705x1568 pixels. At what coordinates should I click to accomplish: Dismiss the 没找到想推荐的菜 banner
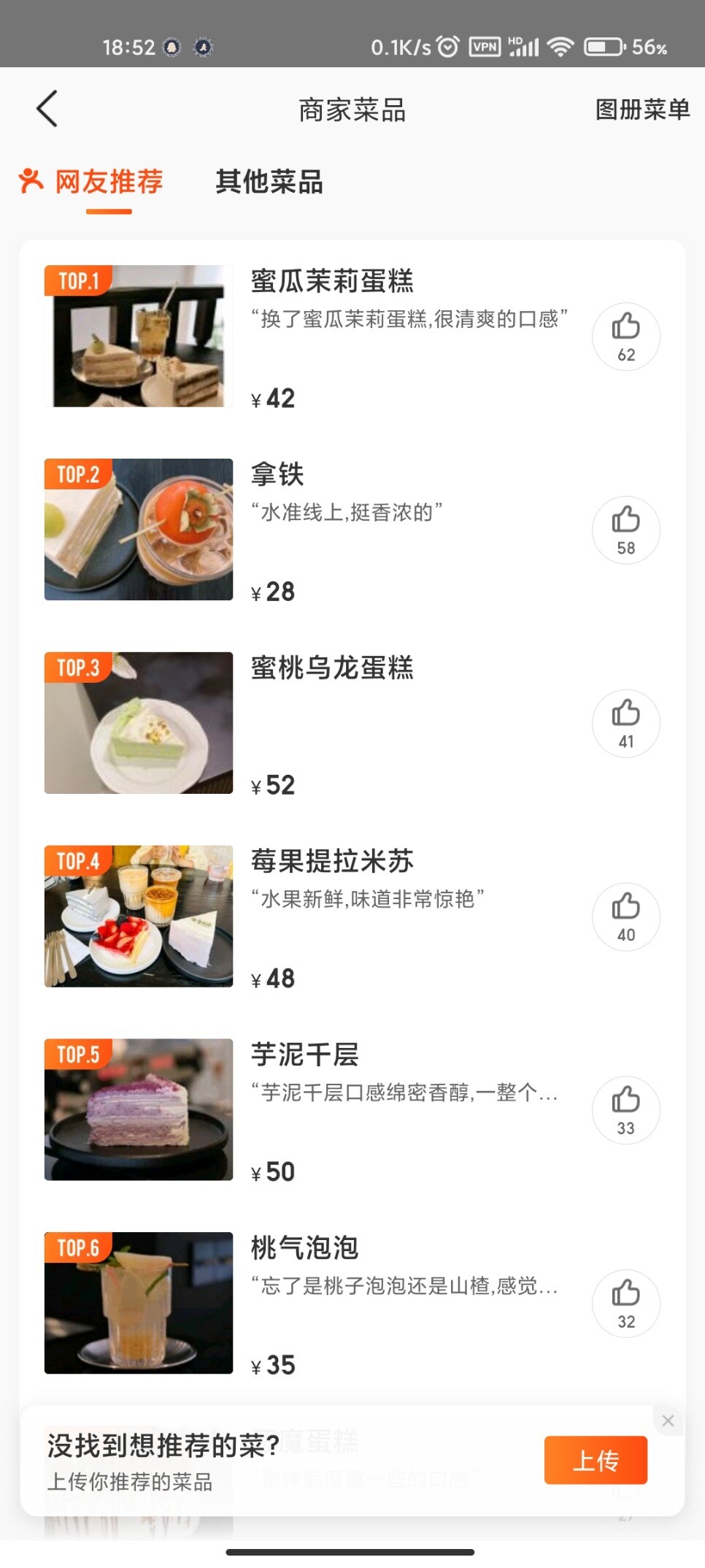[668, 1420]
